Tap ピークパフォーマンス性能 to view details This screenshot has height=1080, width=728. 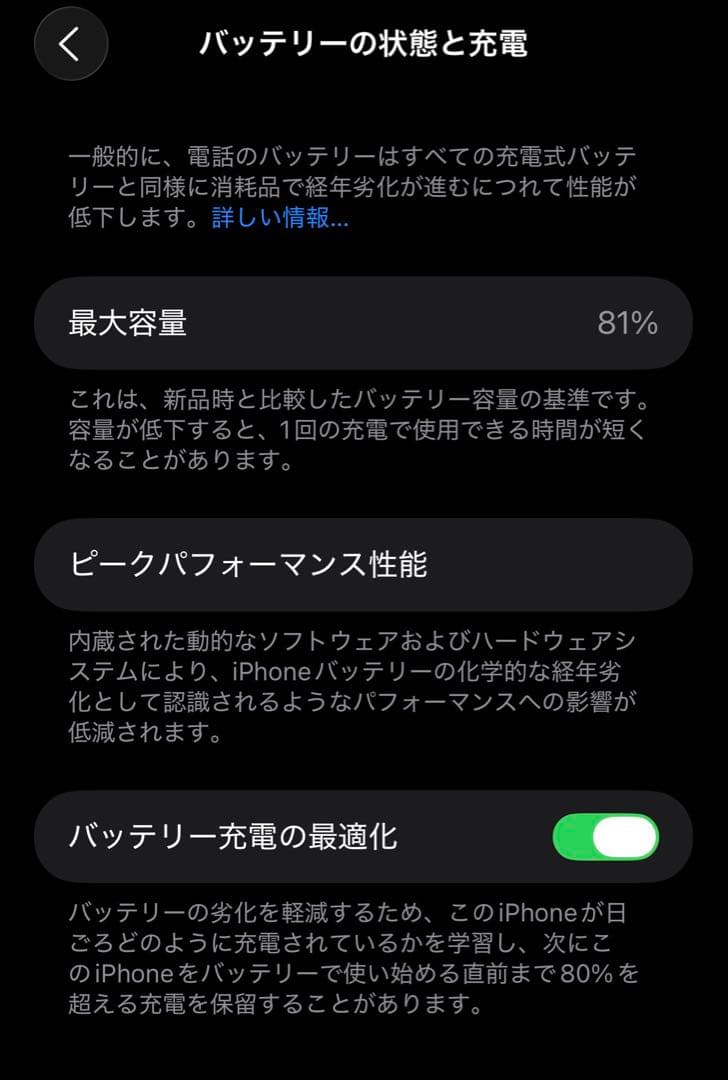(x=250, y=566)
